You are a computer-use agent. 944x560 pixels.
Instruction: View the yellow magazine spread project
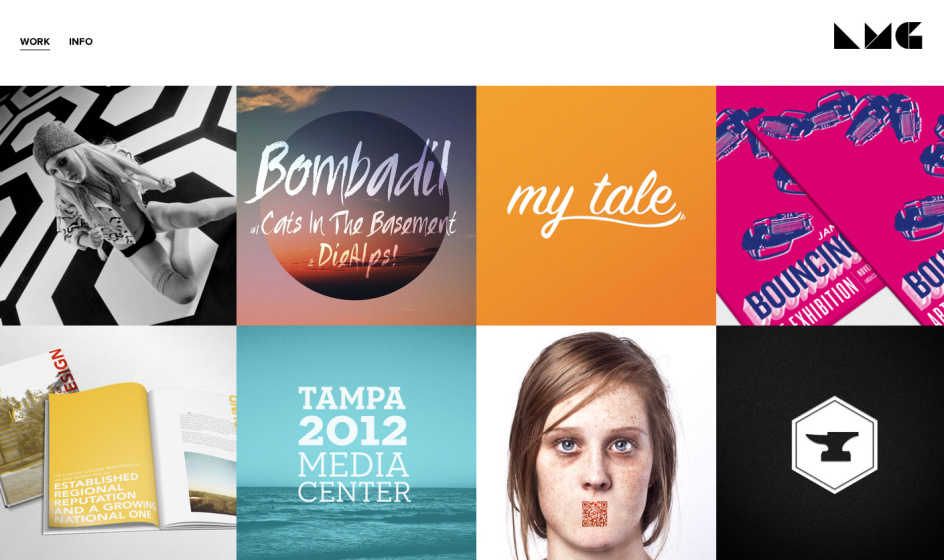(118, 442)
